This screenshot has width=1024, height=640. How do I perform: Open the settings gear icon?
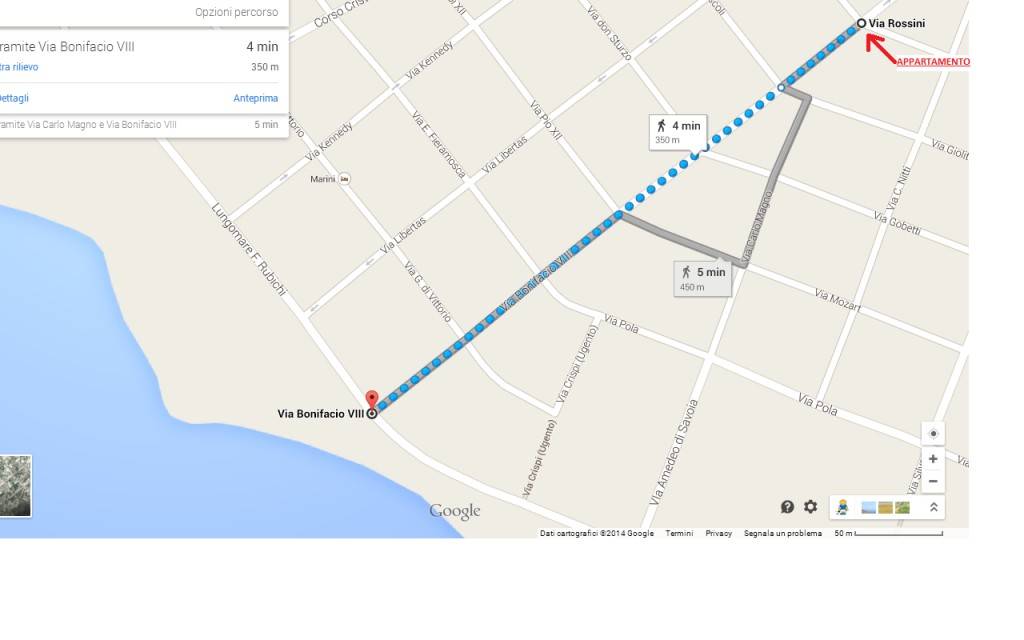tap(811, 507)
